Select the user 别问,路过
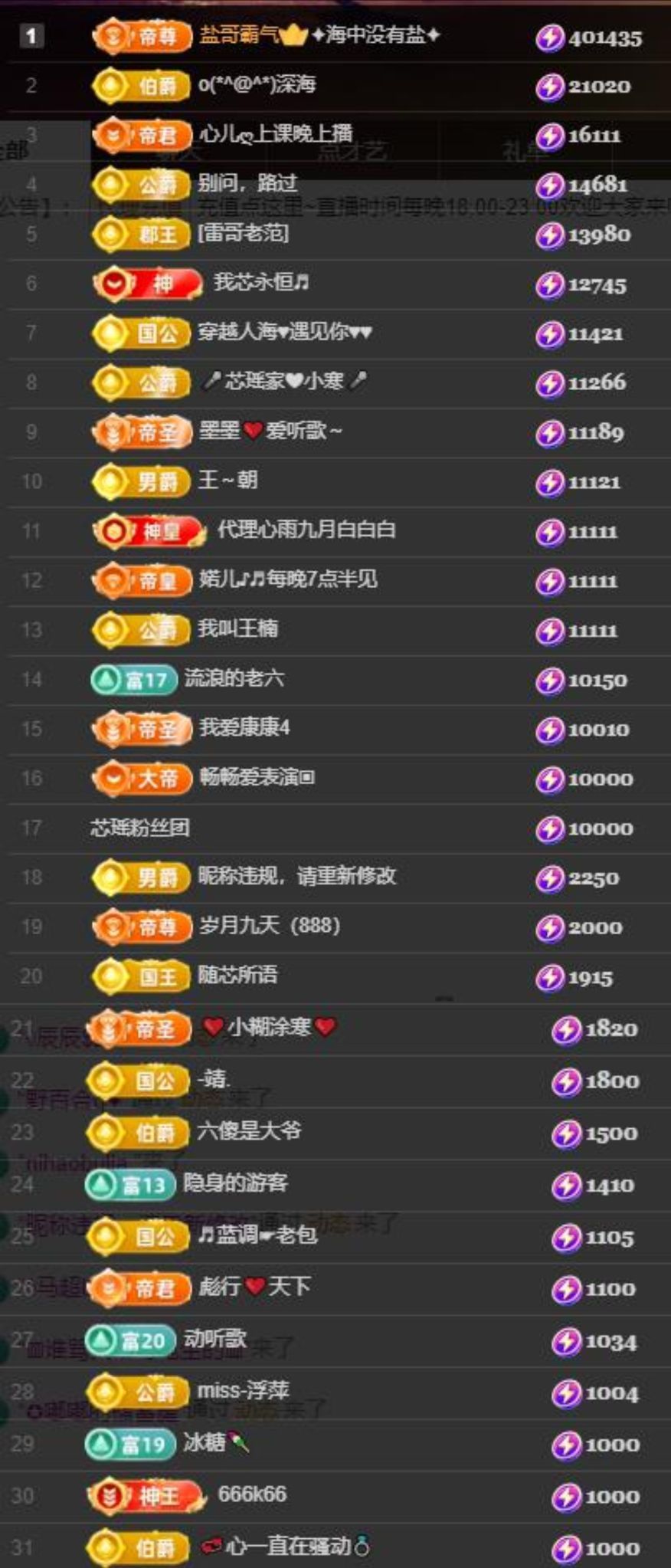Screen dimensions: 671x1568 247,184
